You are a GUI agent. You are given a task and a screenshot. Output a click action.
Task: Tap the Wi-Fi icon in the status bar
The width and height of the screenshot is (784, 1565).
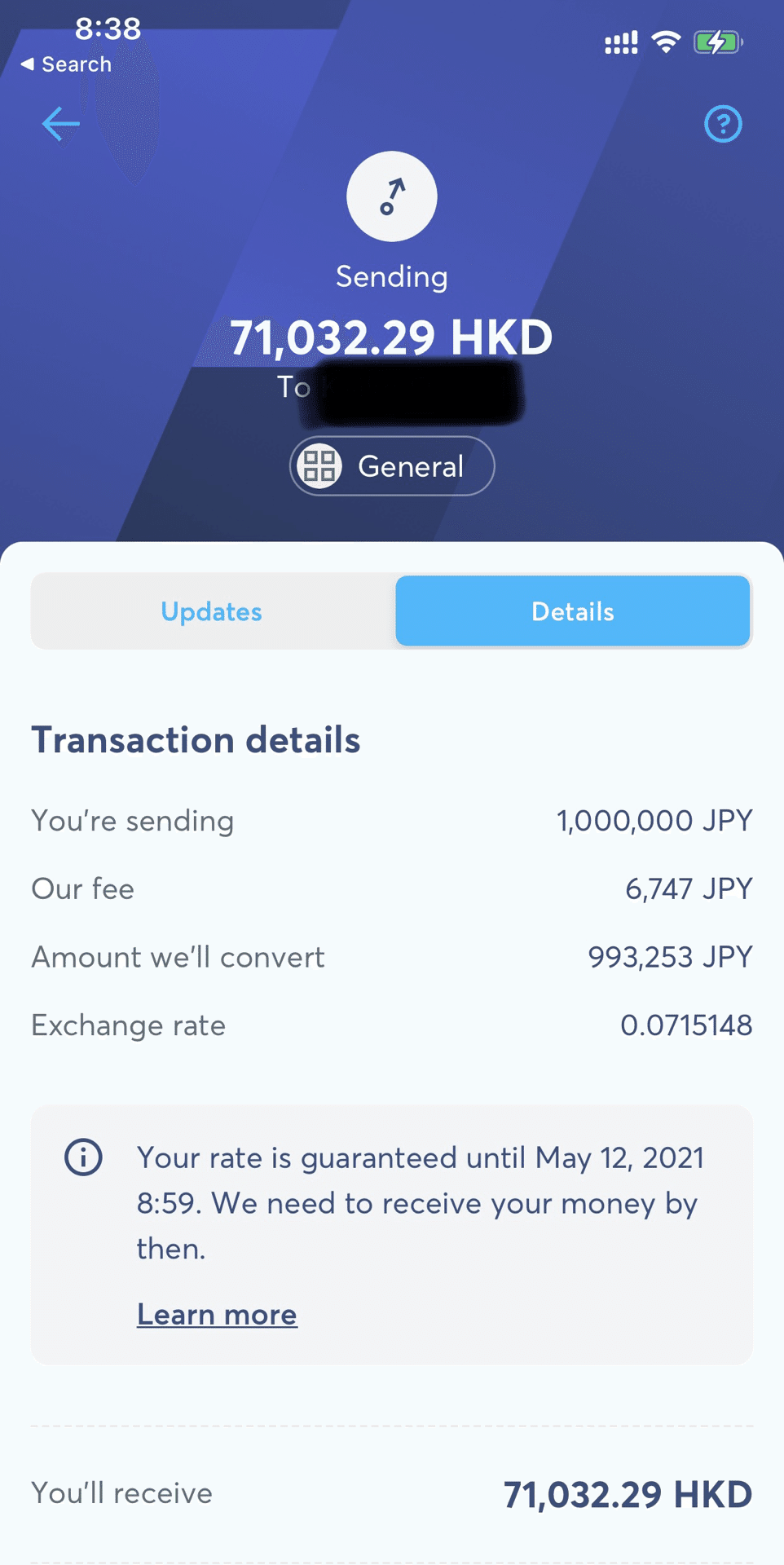666,40
